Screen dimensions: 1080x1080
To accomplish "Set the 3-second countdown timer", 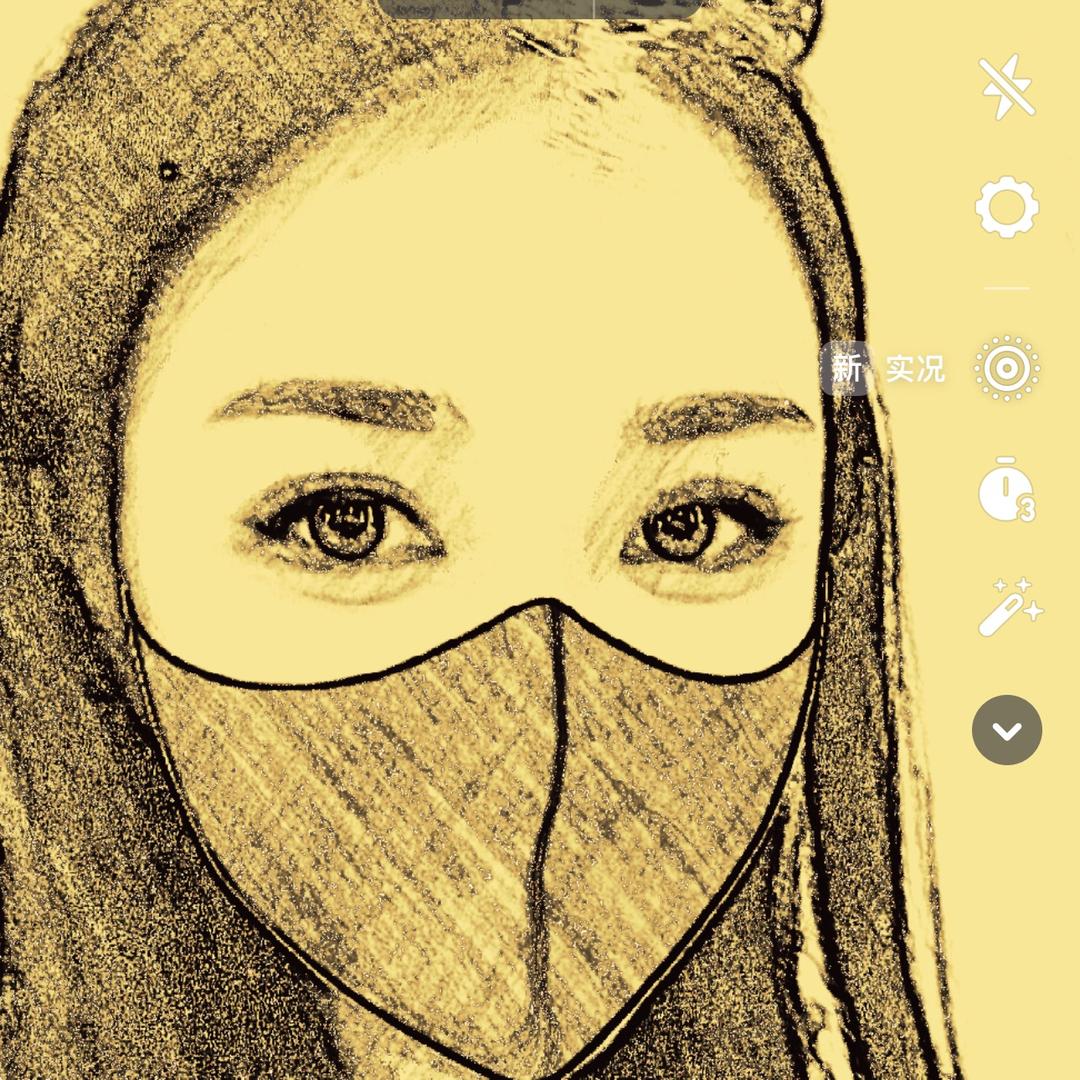I will coord(1006,489).
